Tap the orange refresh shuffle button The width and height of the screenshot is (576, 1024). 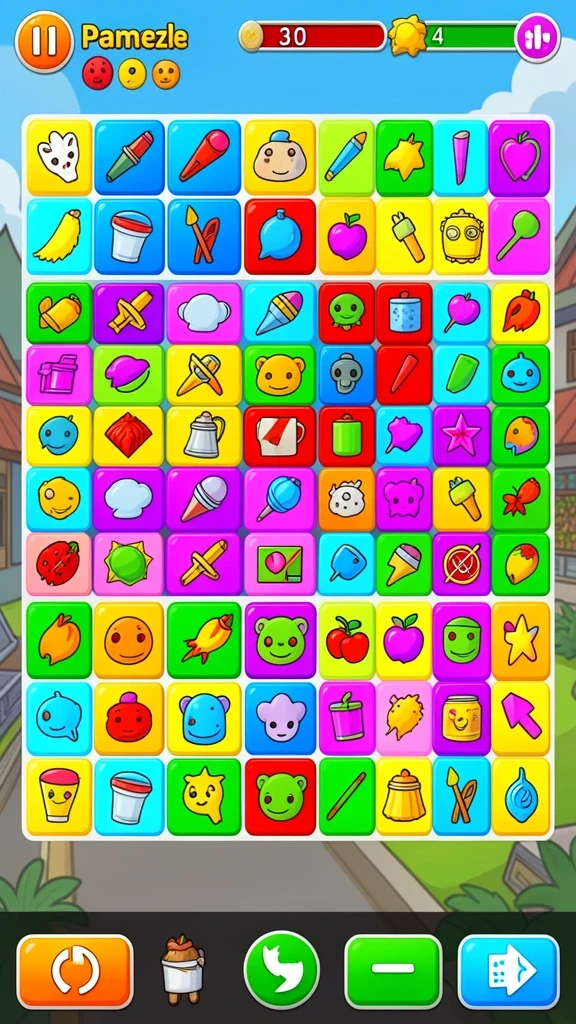pyautogui.click(x=75, y=970)
